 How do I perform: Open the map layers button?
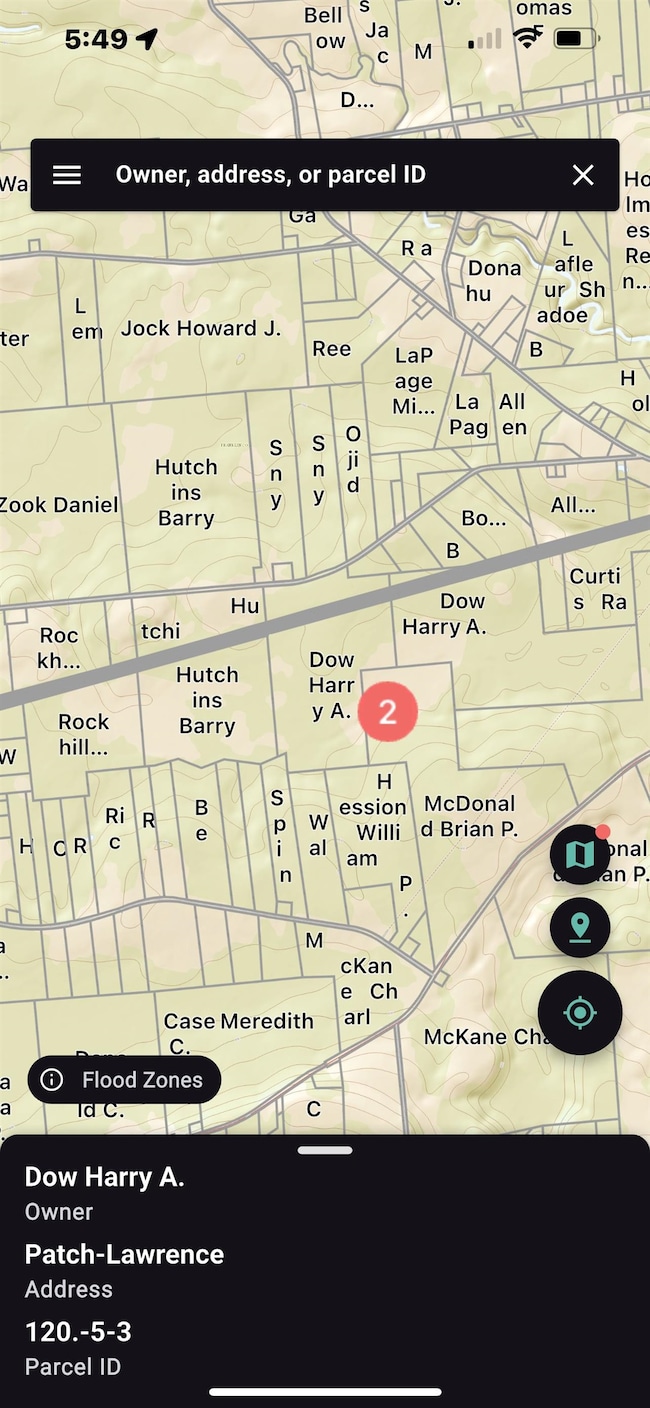pos(580,854)
